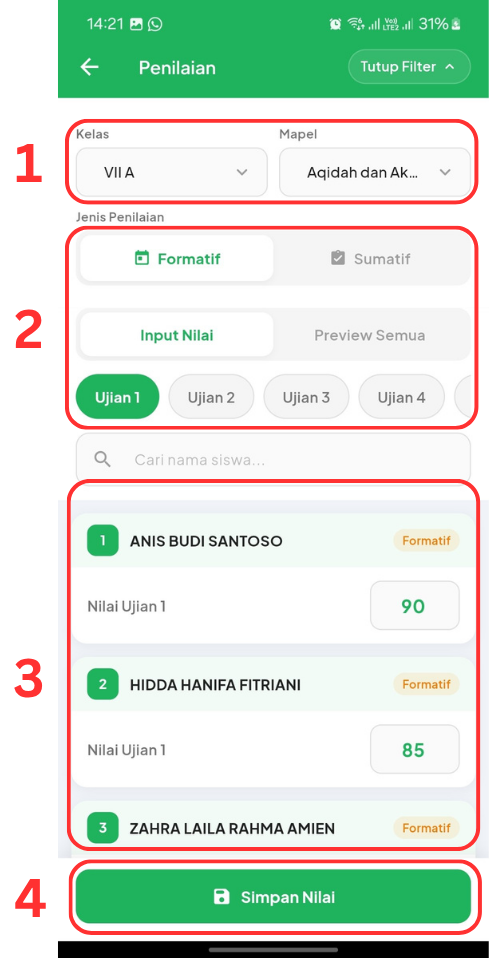Select the Input Nilai tab
The width and height of the screenshot is (490, 959).
(177, 335)
